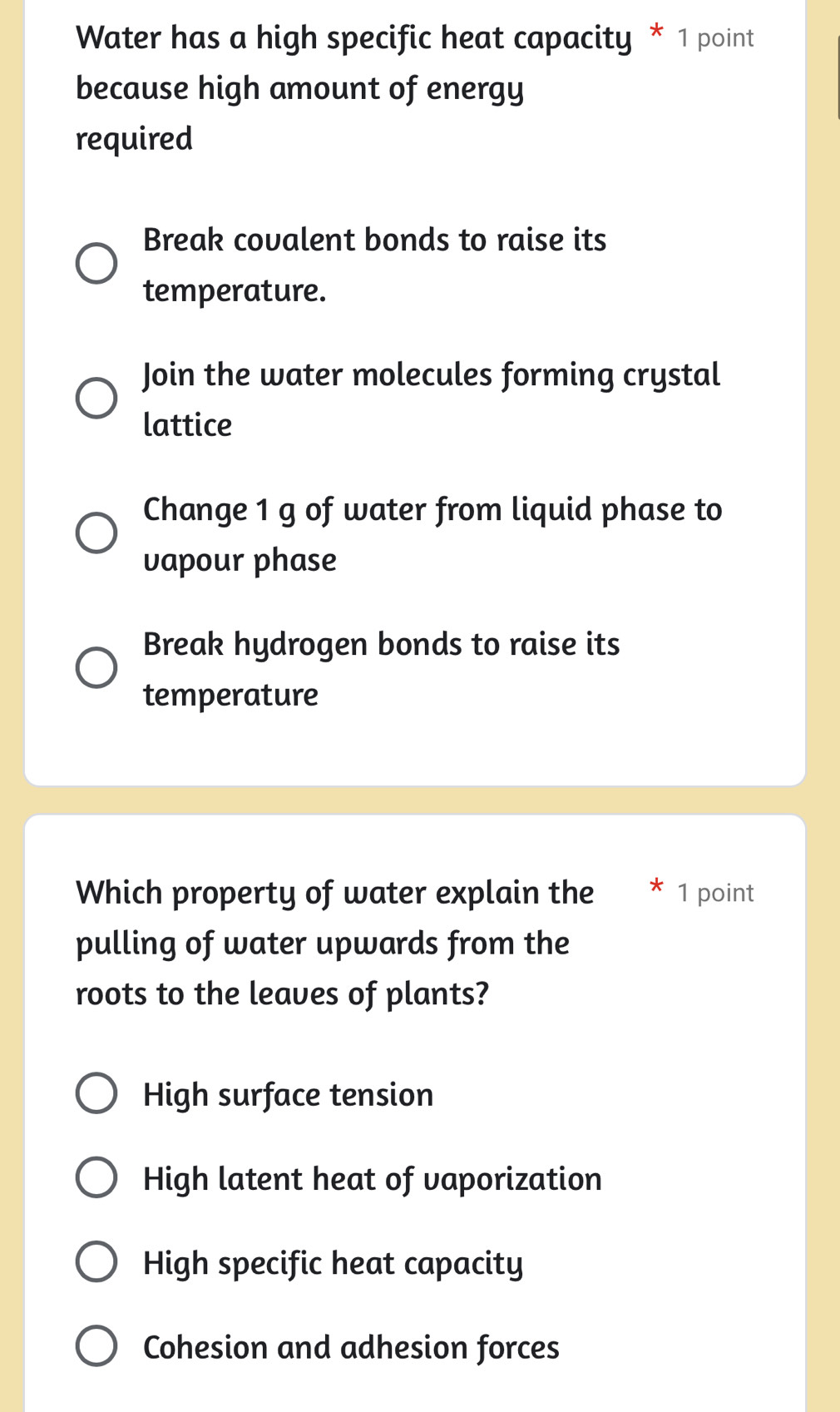
Task: Click "1 point" label on second question
Action: click(714, 893)
